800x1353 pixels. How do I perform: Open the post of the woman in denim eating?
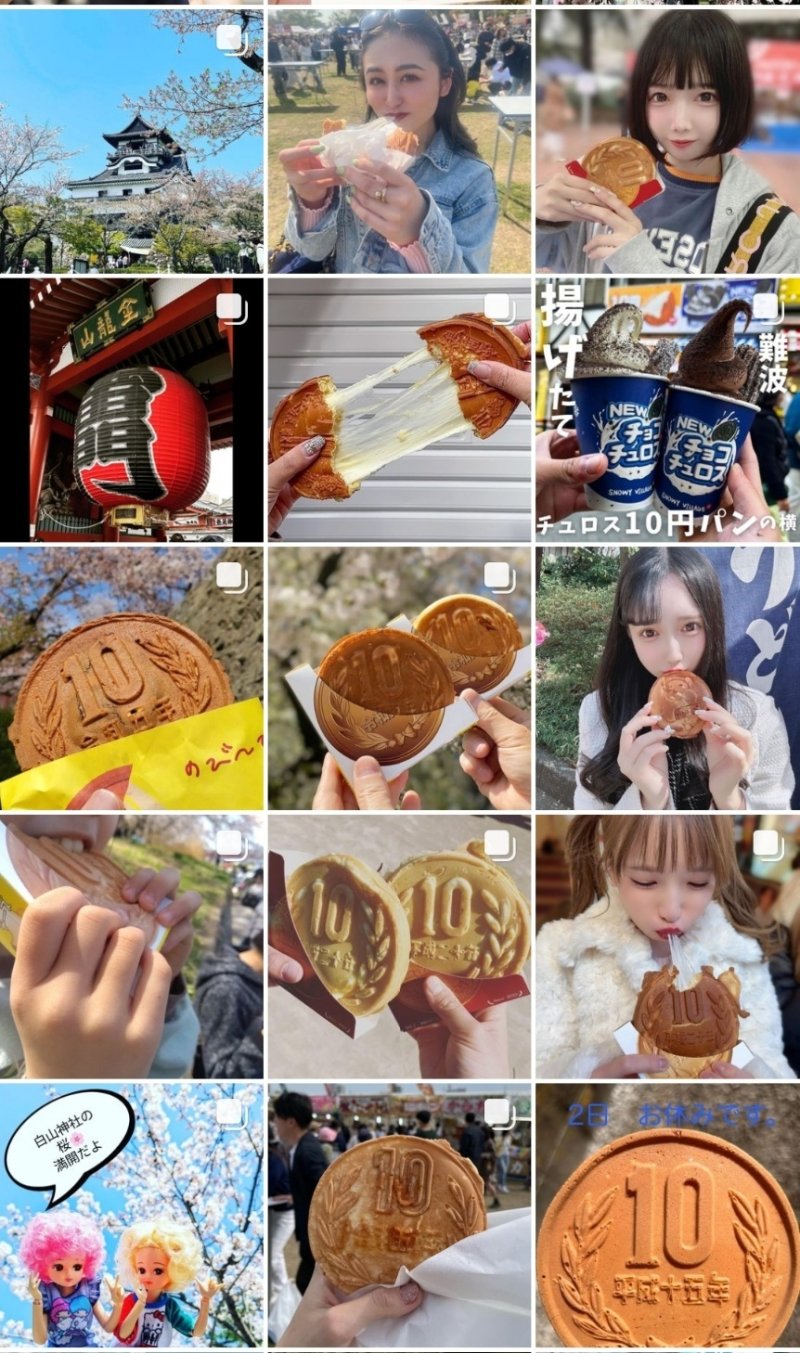(400, 135)
